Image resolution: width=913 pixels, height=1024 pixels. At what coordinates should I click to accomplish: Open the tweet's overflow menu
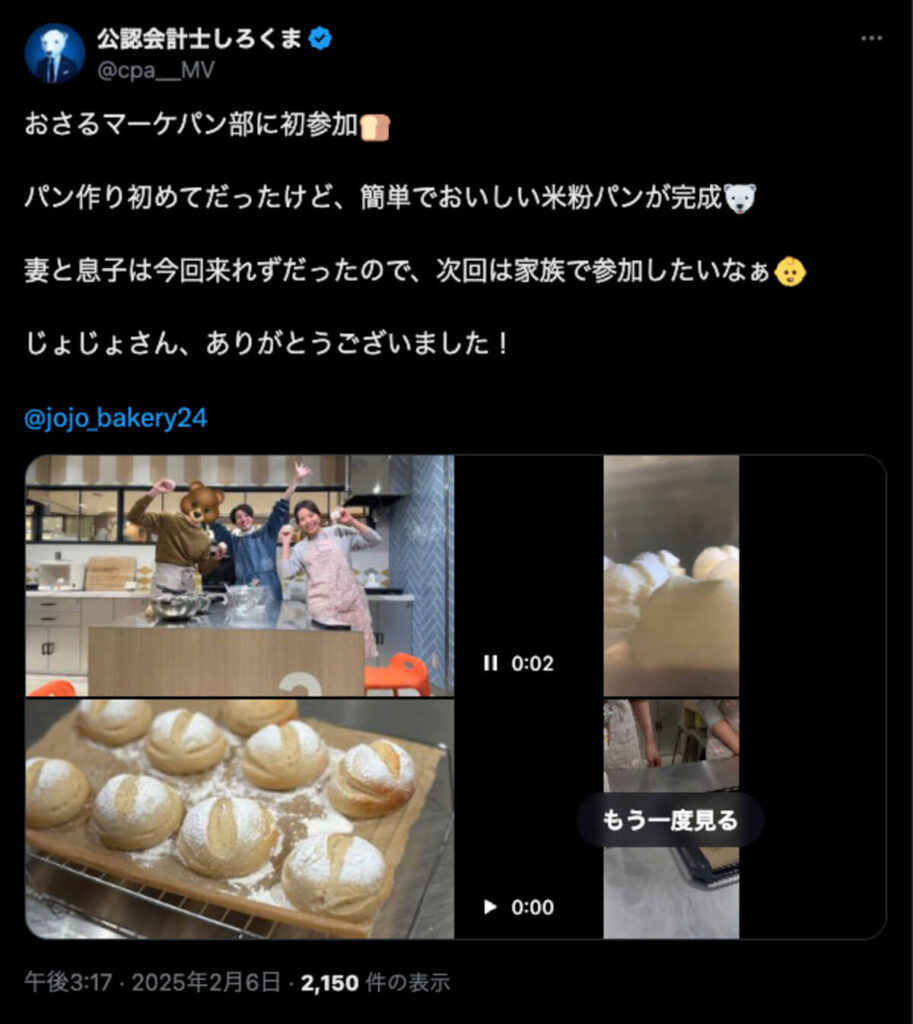point(872,39)
